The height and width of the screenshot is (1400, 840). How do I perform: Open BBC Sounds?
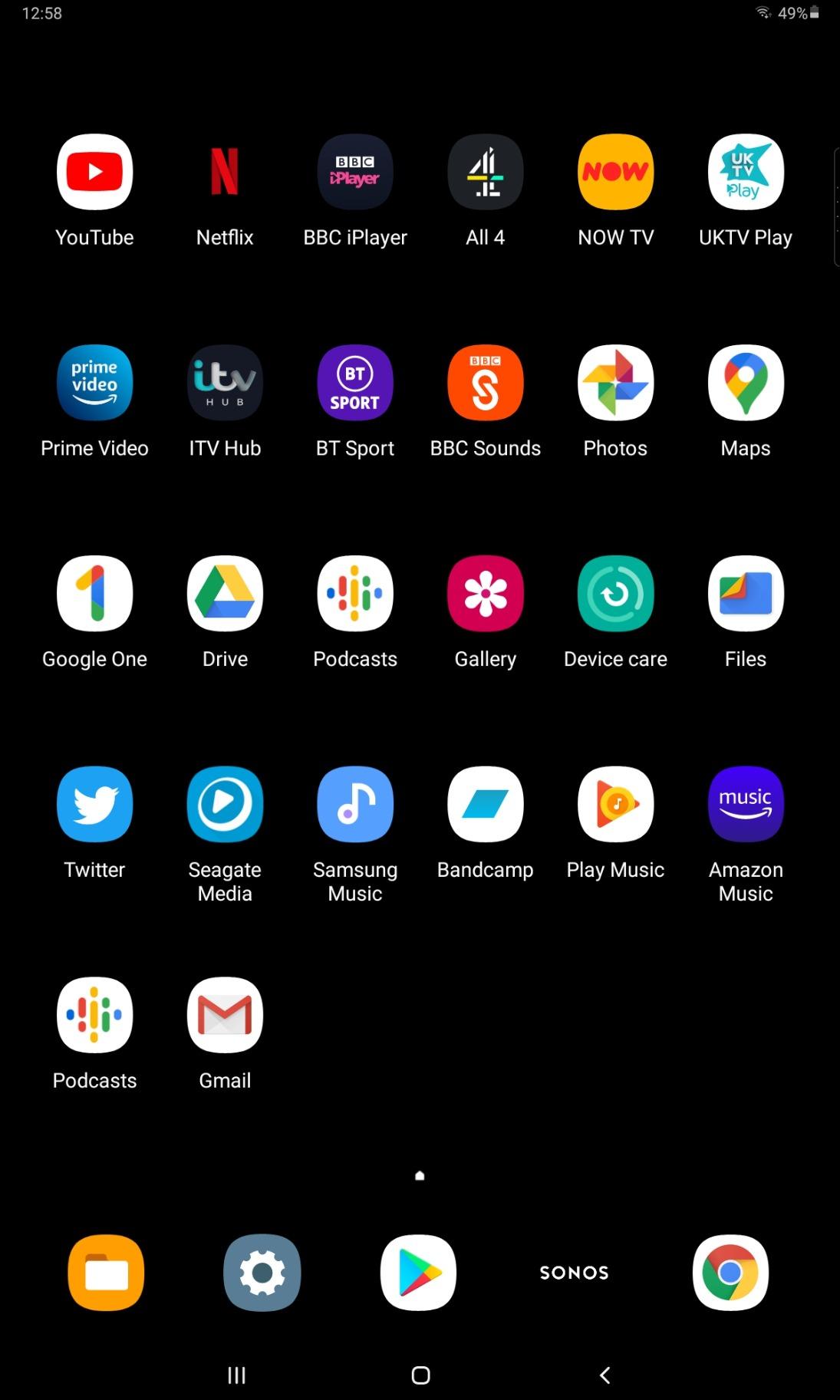(486, 383)
